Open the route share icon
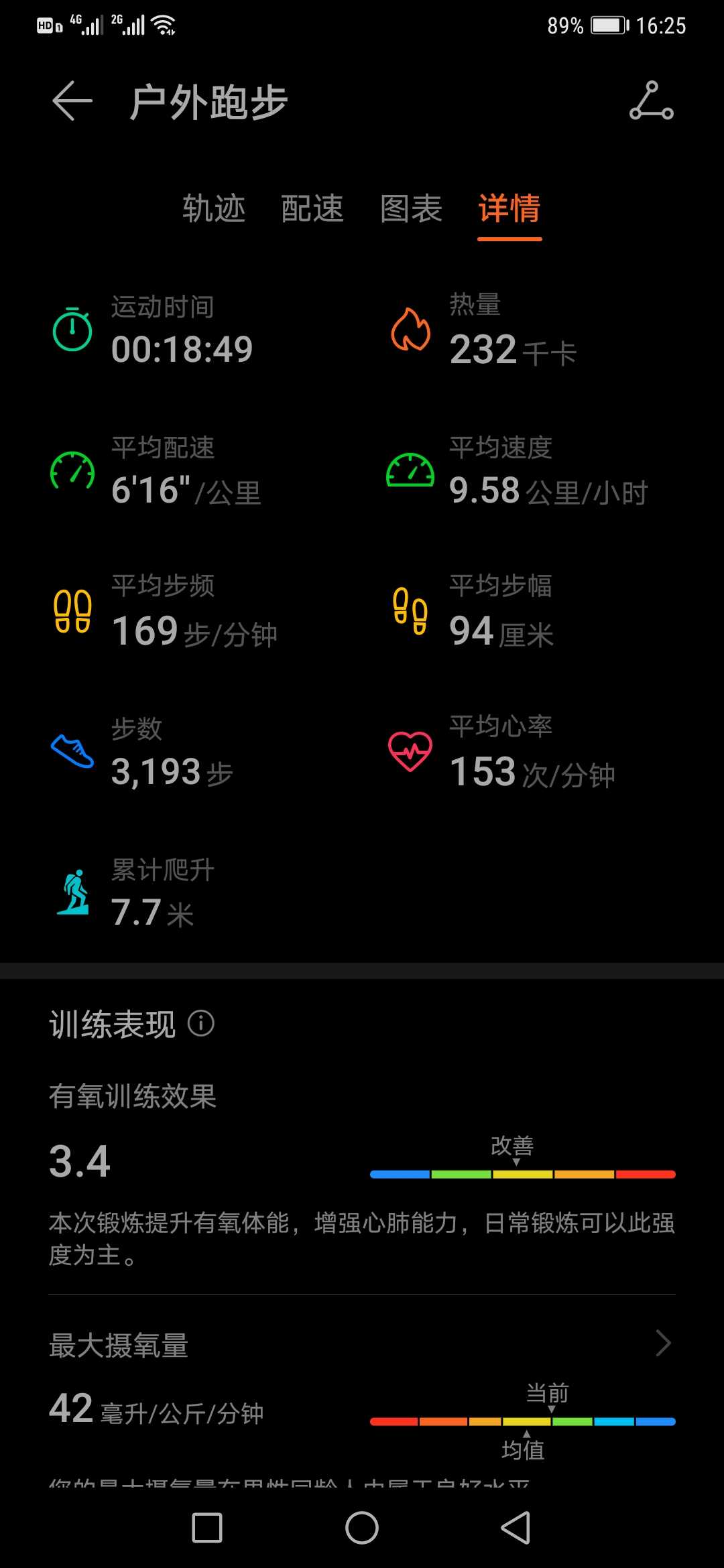The width and height of the screenshot is (724, 1568). click(x=651, y=101)
